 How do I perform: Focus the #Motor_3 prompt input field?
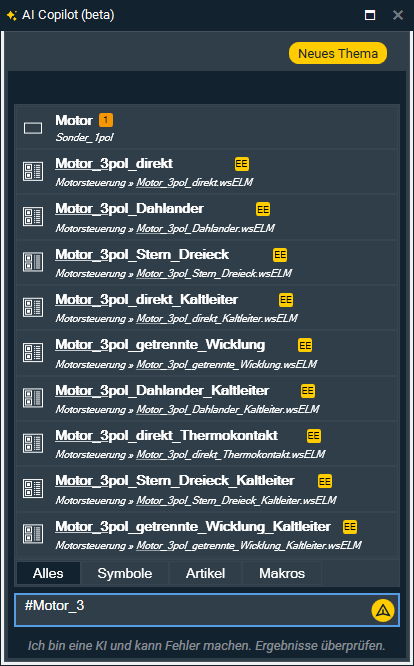[x=191, y=610]
